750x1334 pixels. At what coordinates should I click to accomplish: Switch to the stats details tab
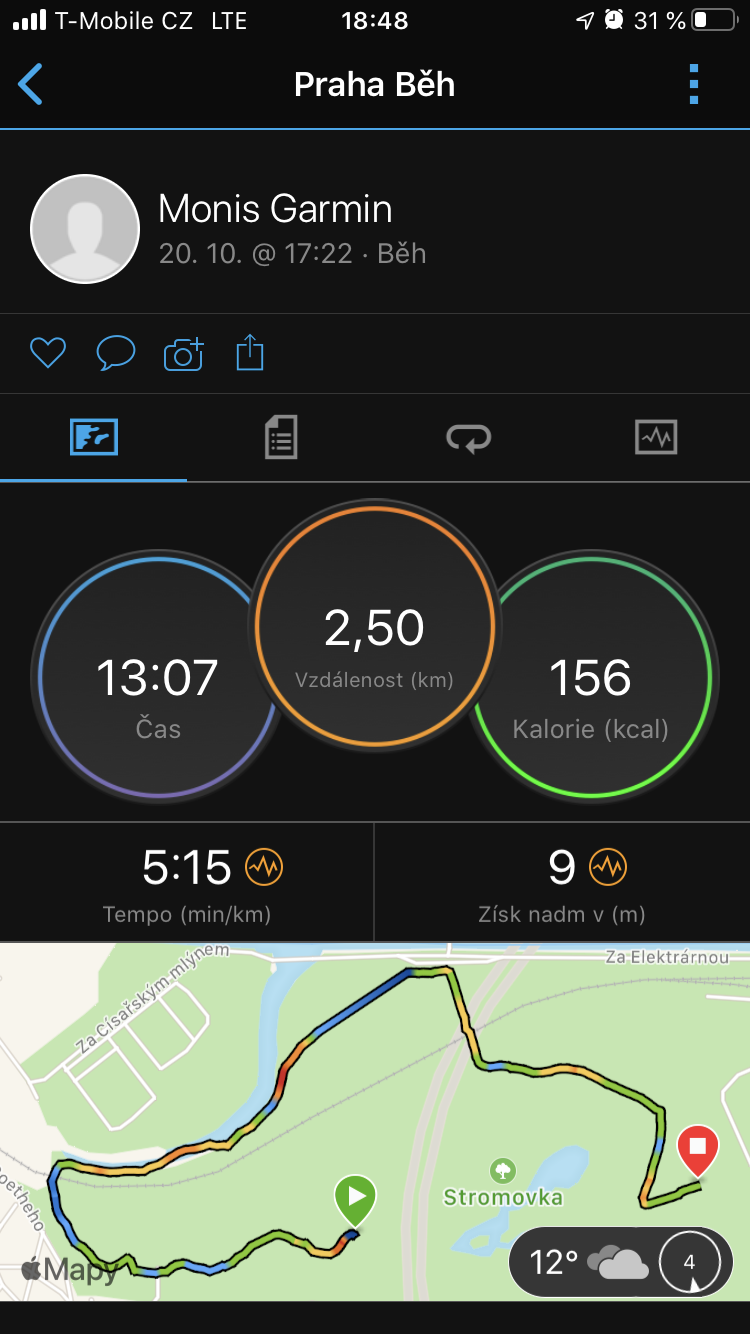(x=281, y=438)
